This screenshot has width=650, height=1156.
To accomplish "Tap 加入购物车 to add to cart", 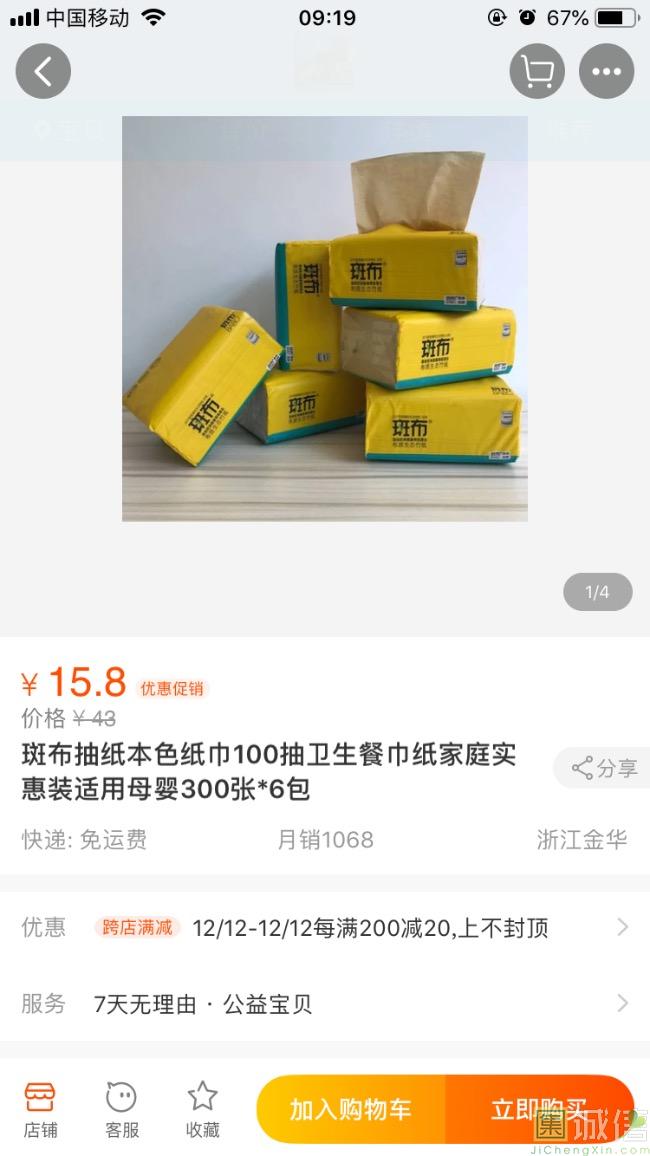I will [351, 1109].
